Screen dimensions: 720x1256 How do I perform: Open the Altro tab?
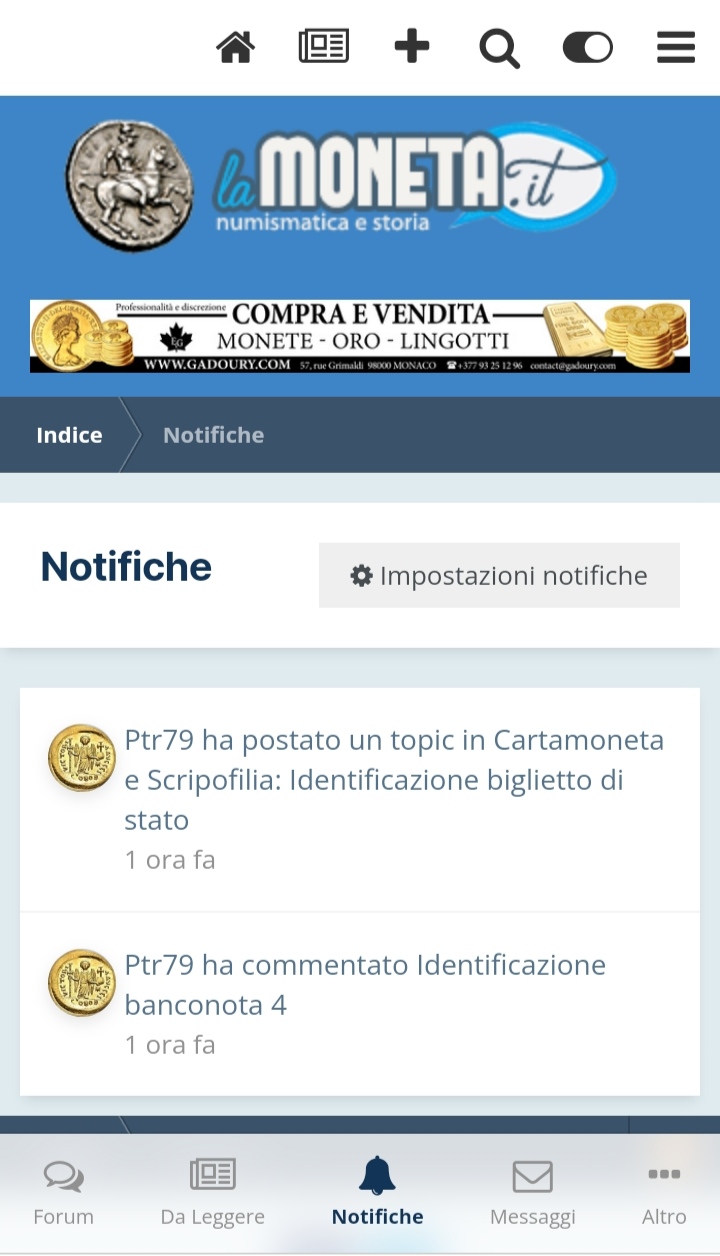click(x=664, y=1193)
